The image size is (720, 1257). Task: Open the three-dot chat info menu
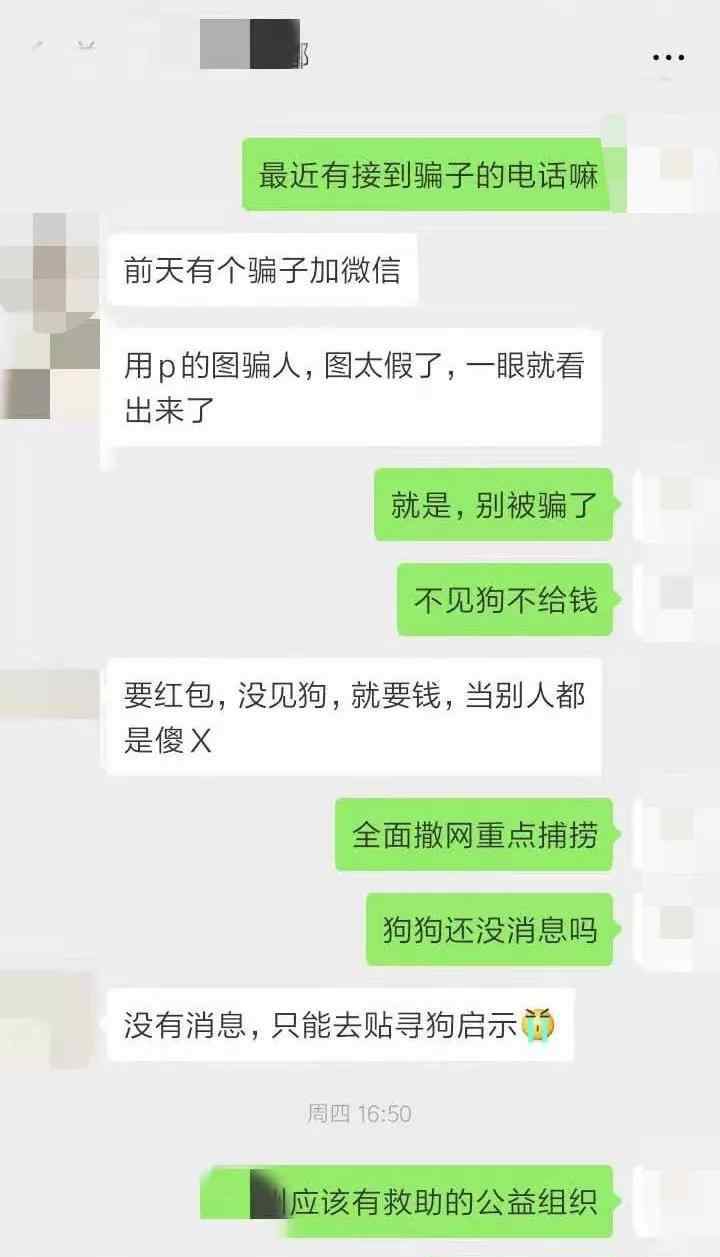tap(668, 58)
